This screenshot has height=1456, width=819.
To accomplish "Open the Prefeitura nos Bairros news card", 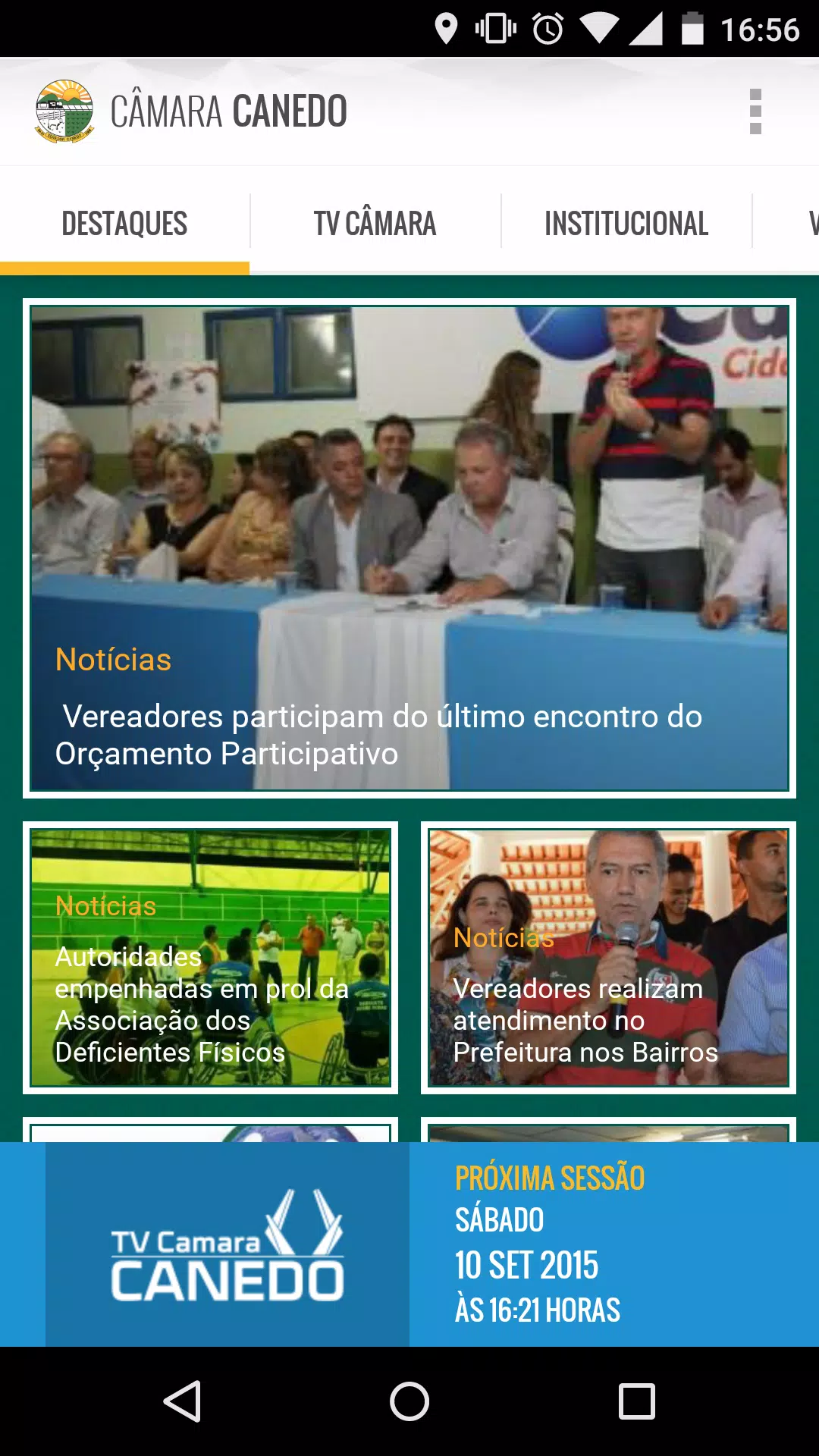I will [x=608, y=958].
